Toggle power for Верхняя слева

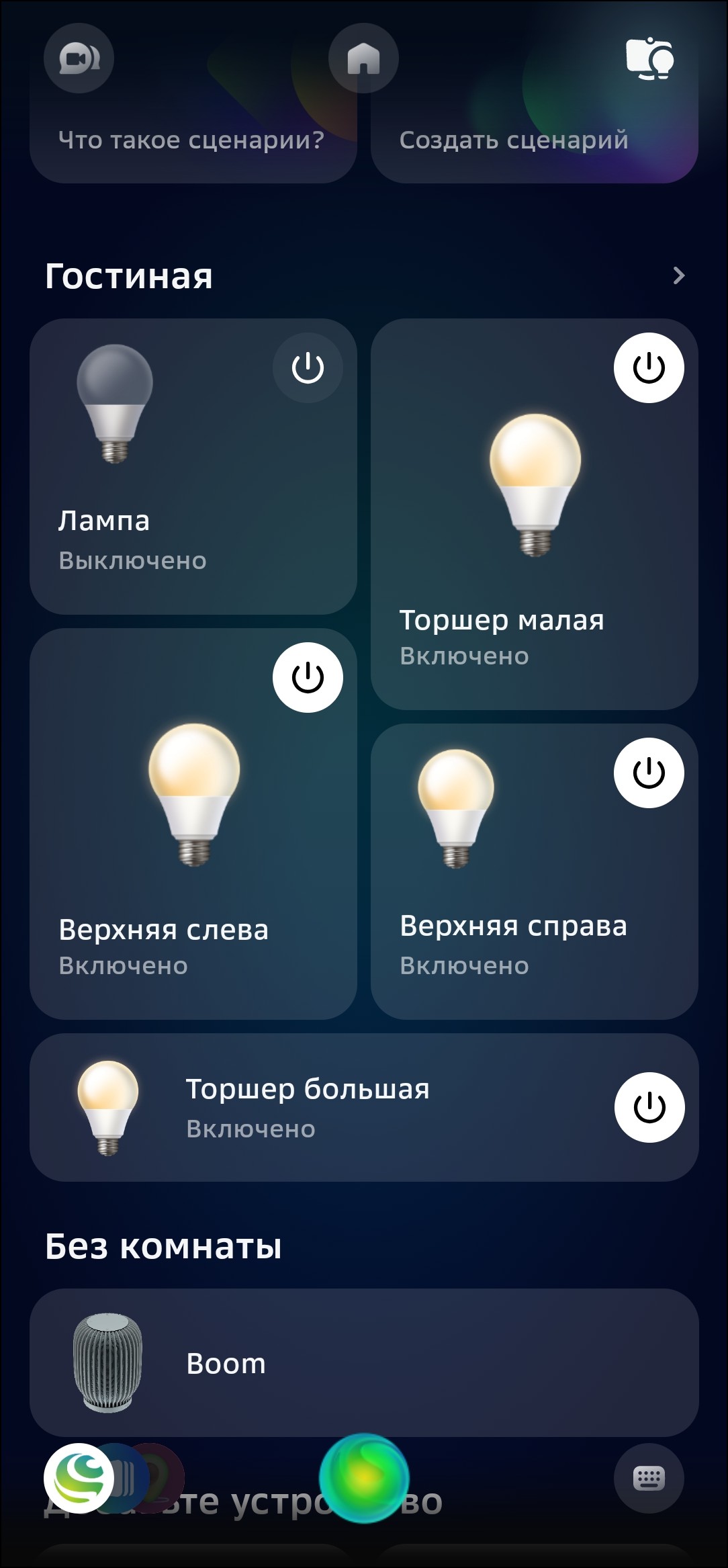click(x=308, y=677)
